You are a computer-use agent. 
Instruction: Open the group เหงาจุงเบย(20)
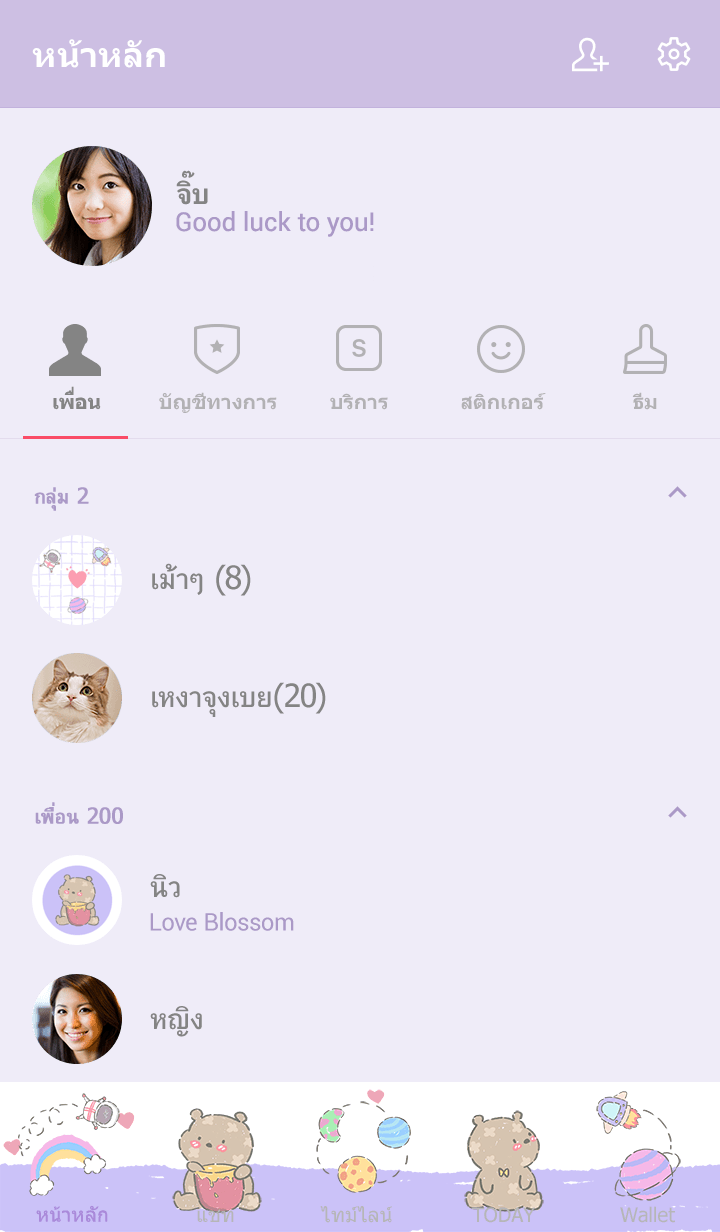[x=238, y=698]
